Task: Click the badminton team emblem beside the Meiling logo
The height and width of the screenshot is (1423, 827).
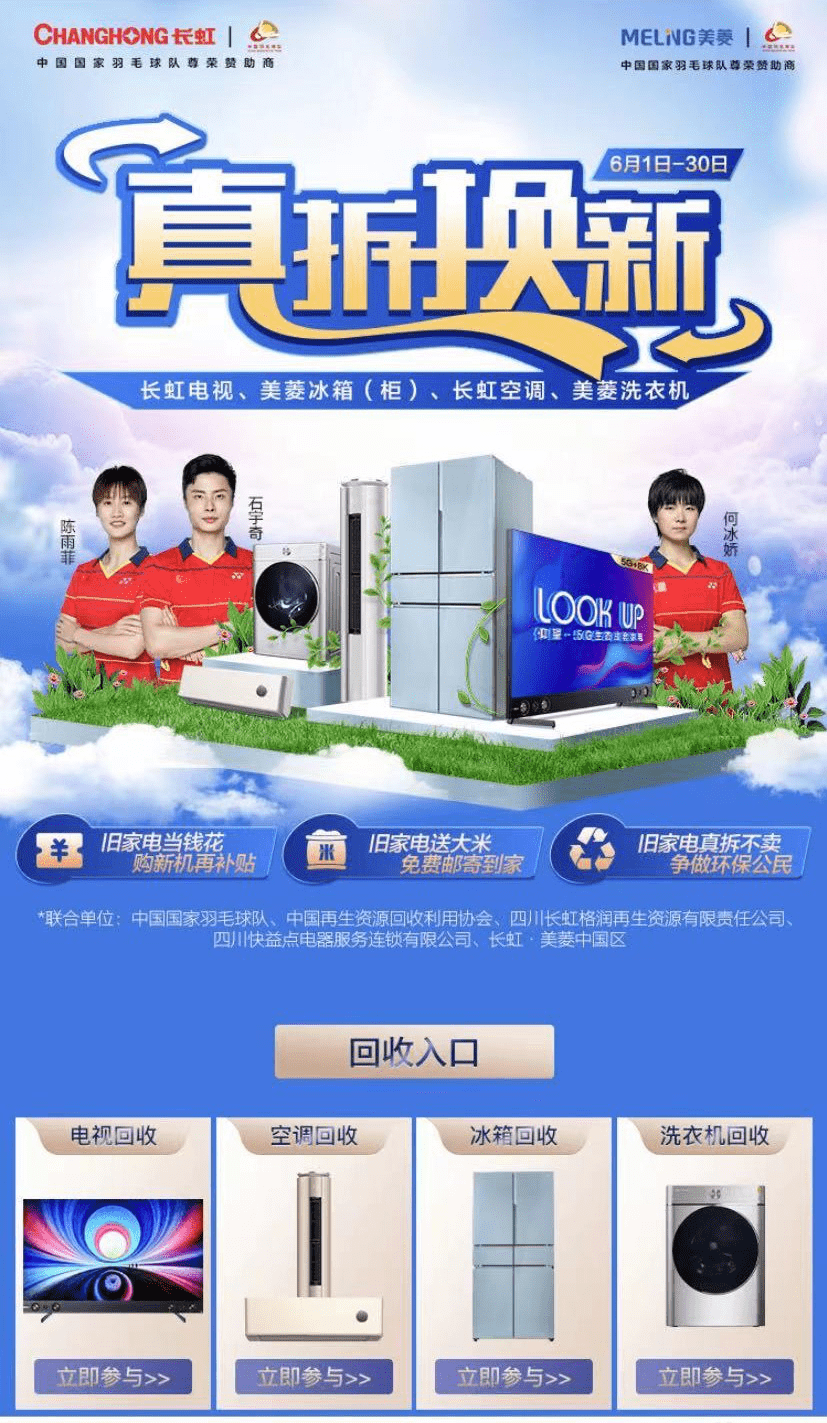Action: coord(778,35)
